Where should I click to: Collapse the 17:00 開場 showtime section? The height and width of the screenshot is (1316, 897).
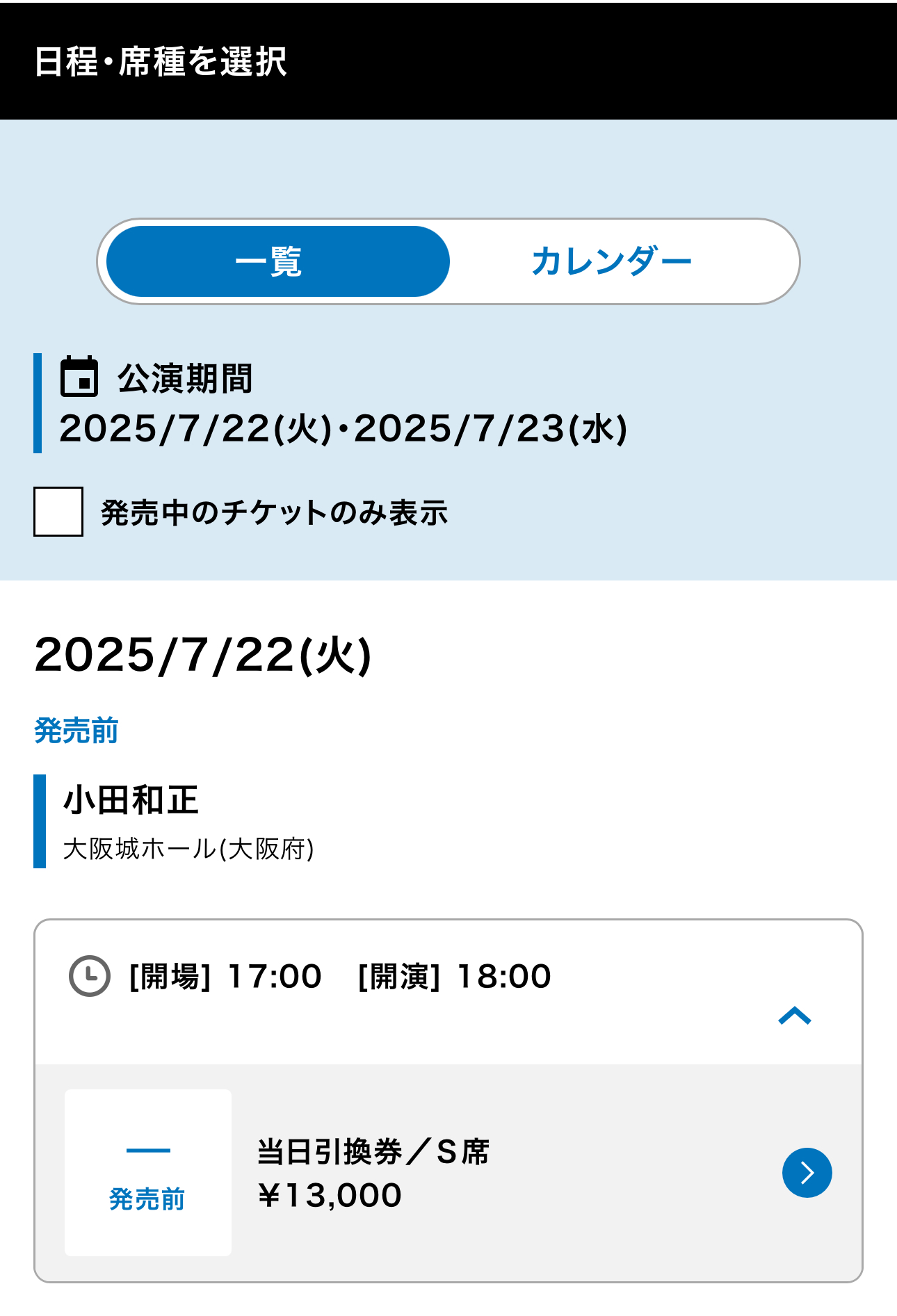(x=795, y=1016)
